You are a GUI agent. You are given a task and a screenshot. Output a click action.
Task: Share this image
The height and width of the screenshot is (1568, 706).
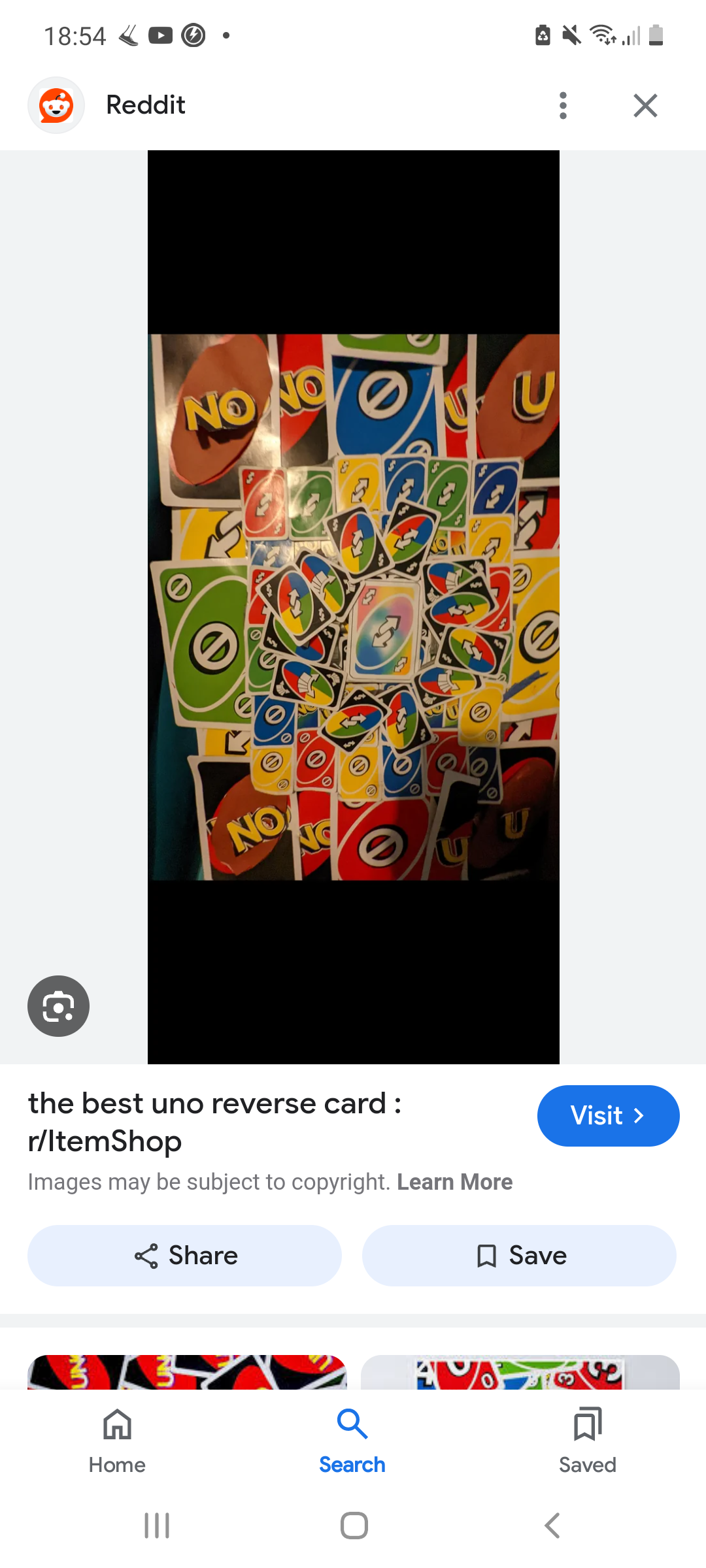184,1256
